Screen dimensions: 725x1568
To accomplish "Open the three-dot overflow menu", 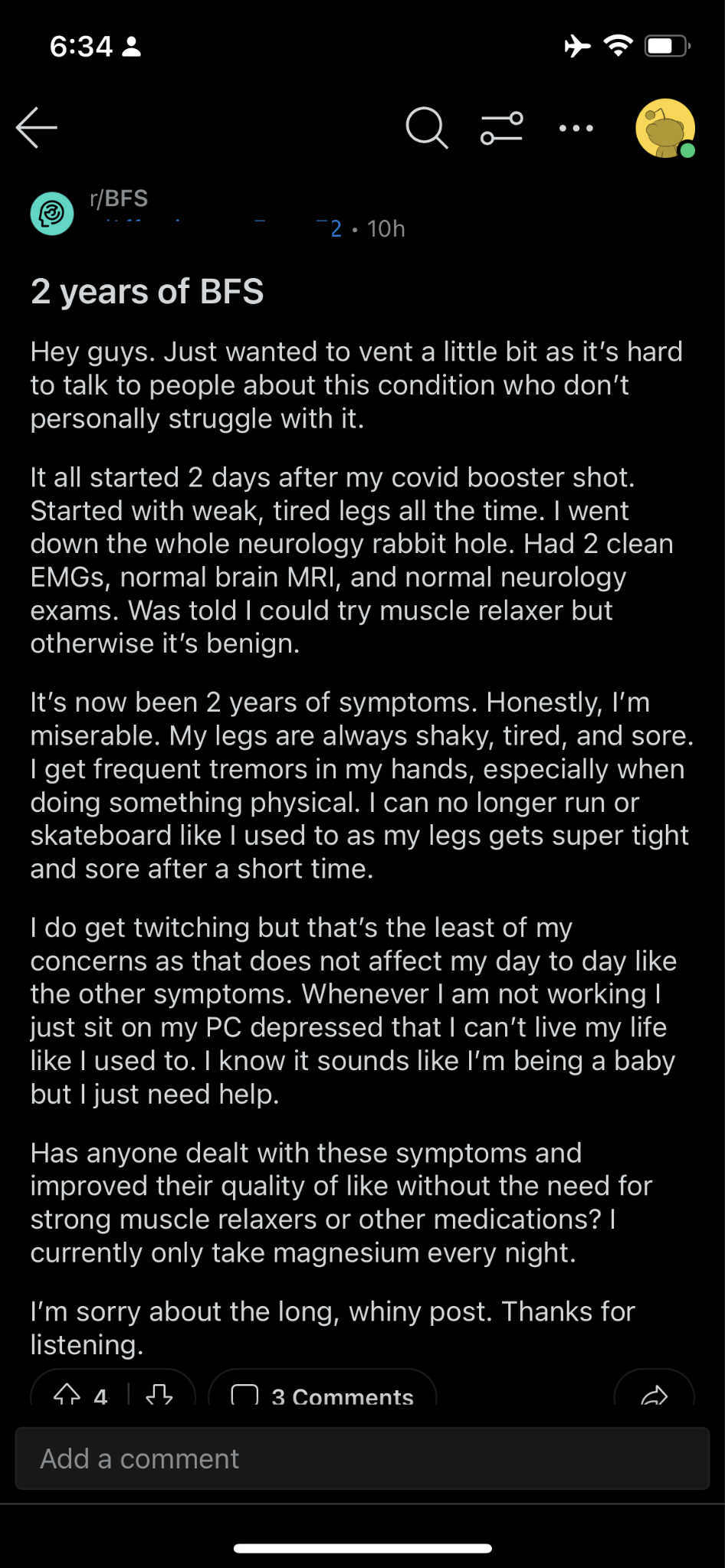I will pyautogui.click(x=576, y=128).
